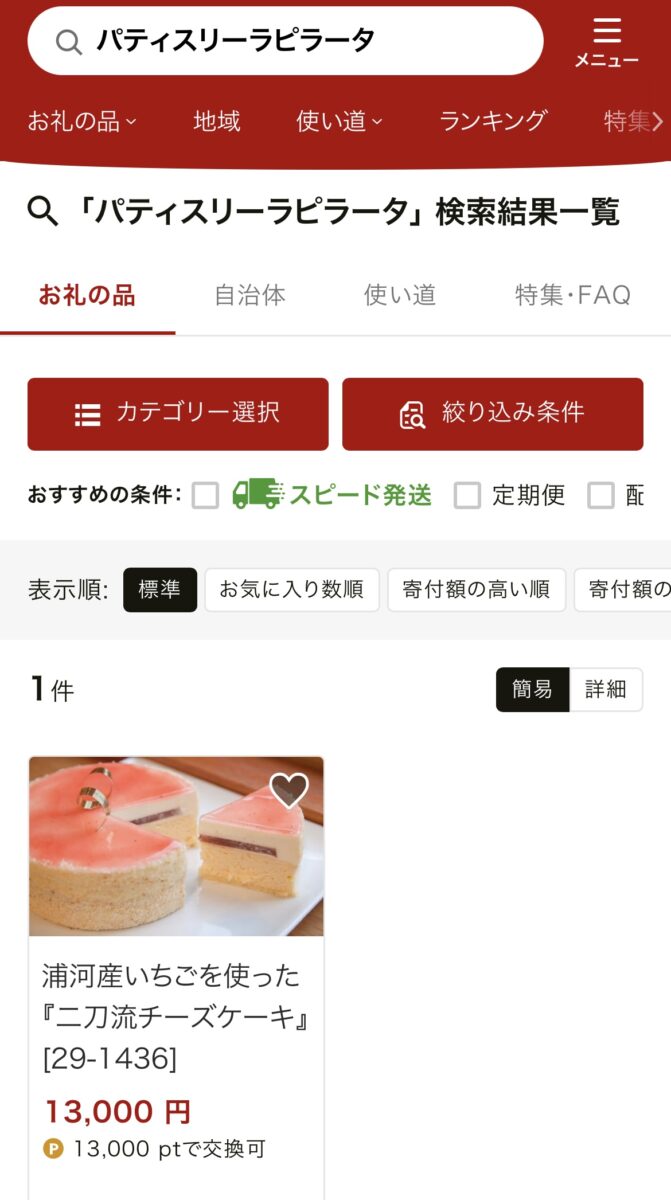Screen dimensions: 671x1200
Task: Check the スピード発送 checkbox
Action: pyautogui.click(x=206, y=495)
